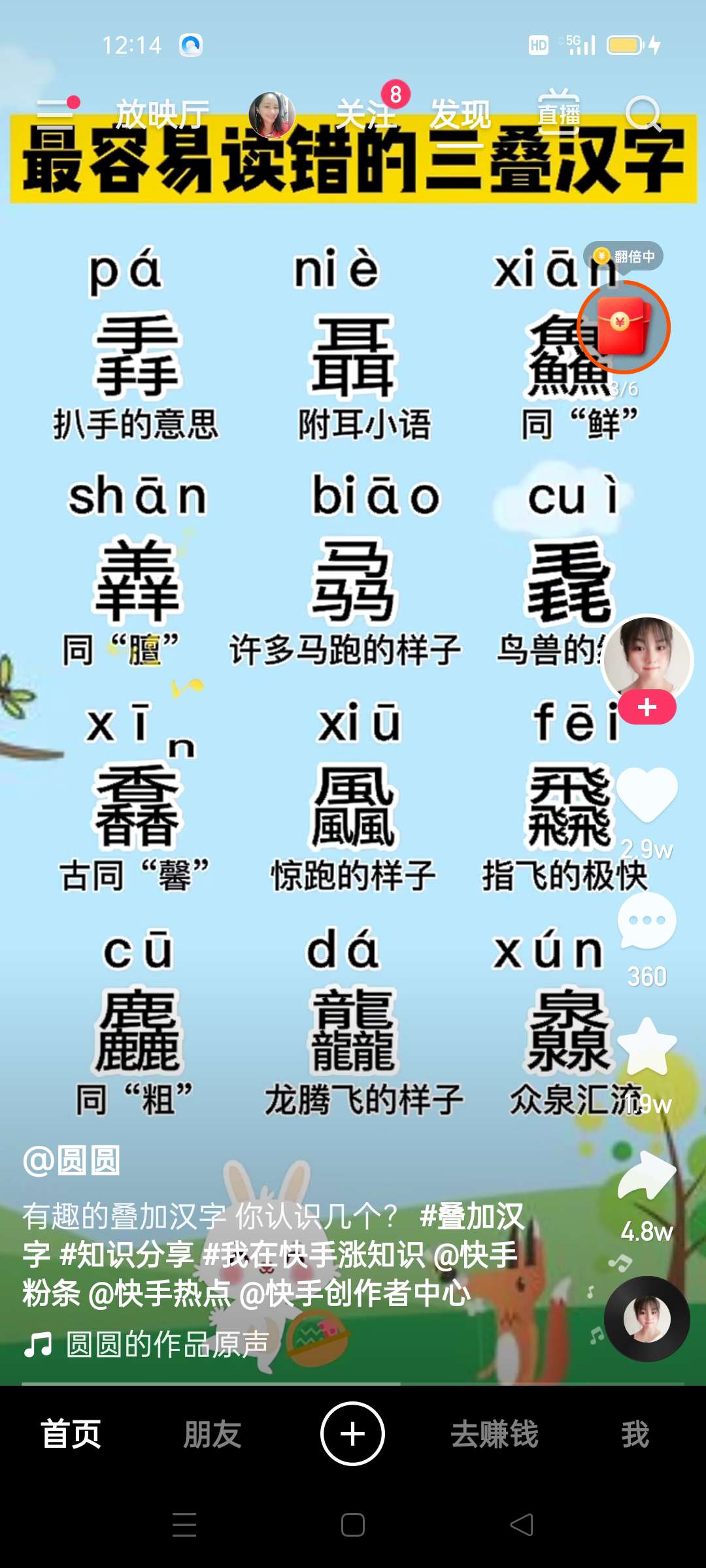Switch to the 放映厅 tab
This screenshot has height=1568, width=706.
[x=163, y=115]
